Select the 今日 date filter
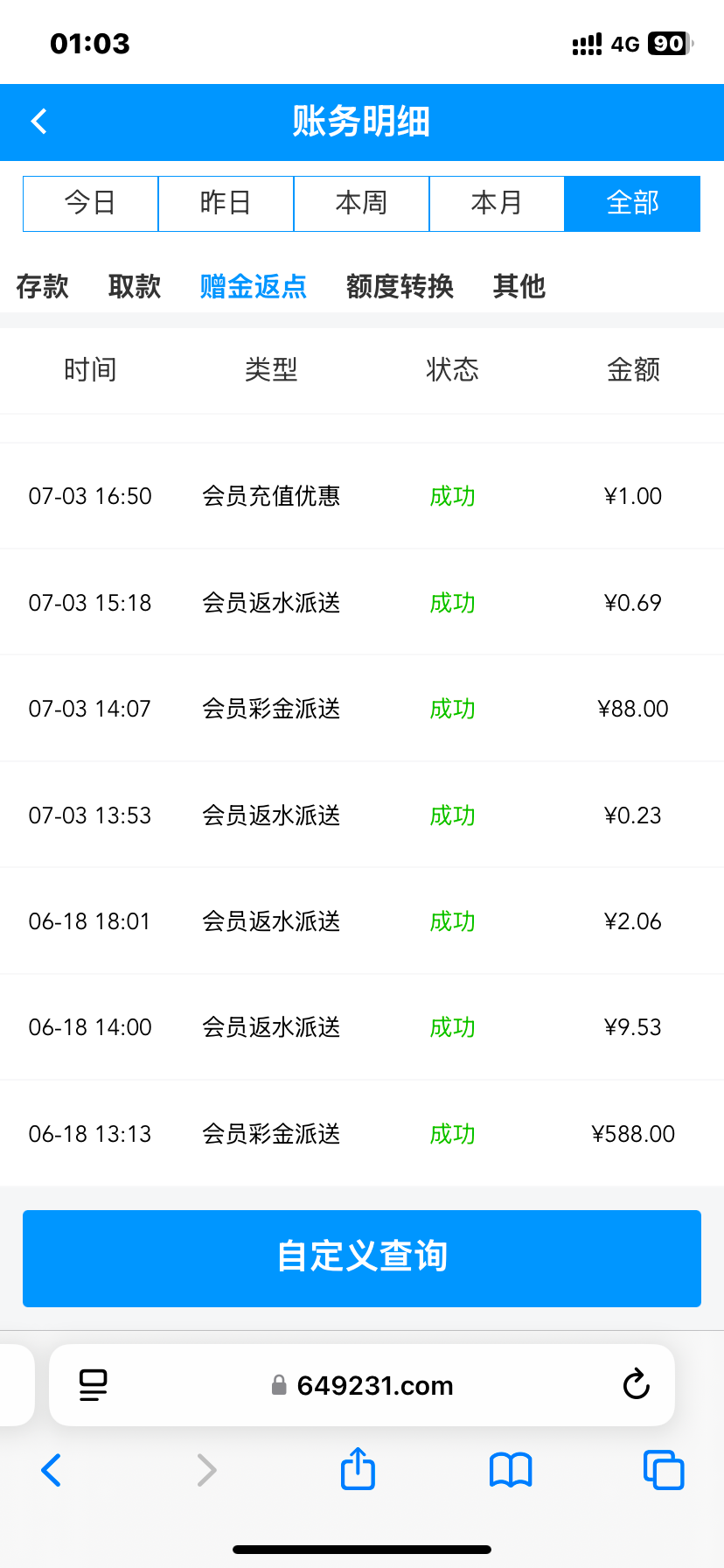 [x=90, y=203]
